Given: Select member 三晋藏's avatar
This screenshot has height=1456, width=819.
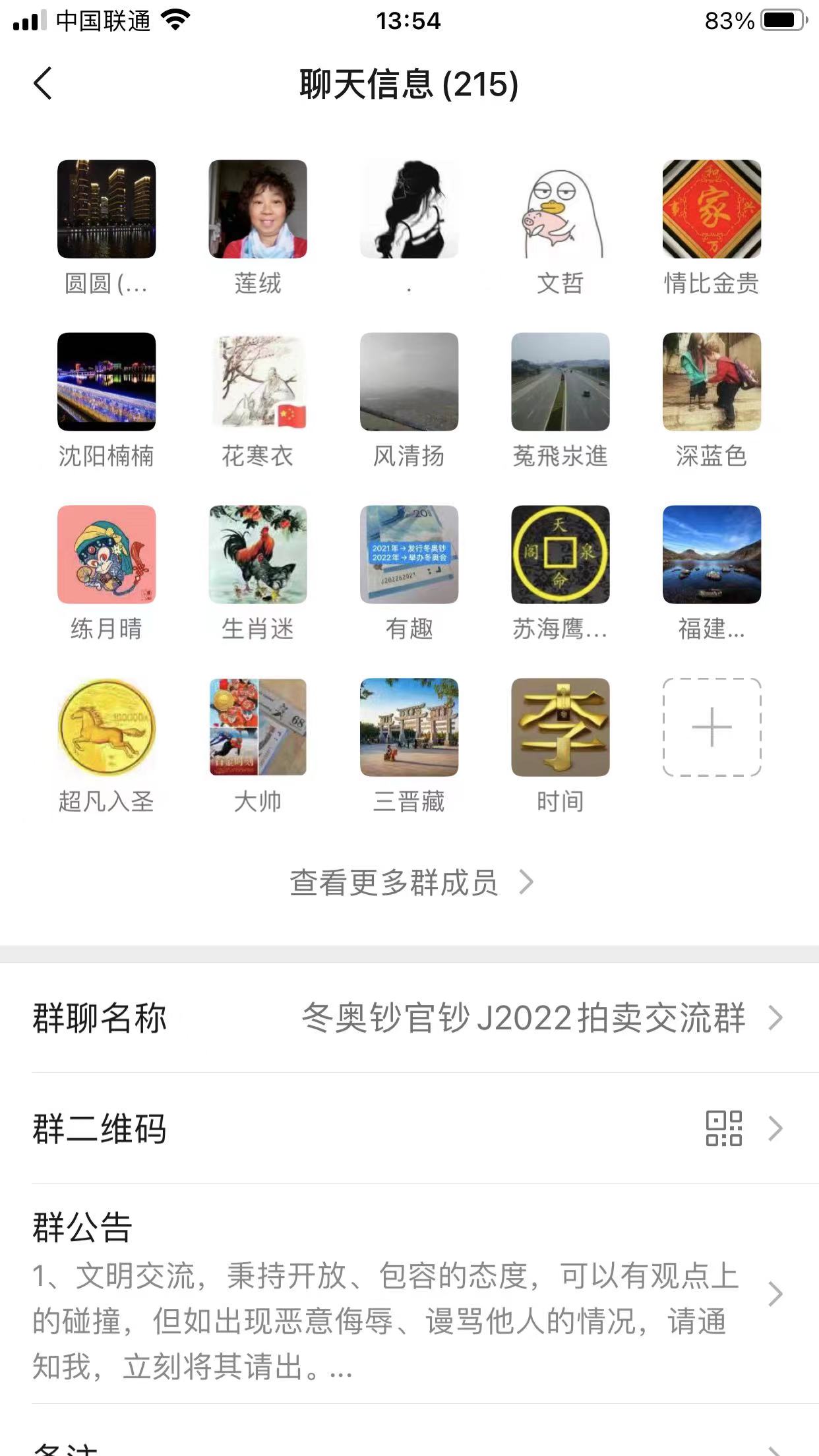Looking at the screenshot, I should click(x=409, y=727).
